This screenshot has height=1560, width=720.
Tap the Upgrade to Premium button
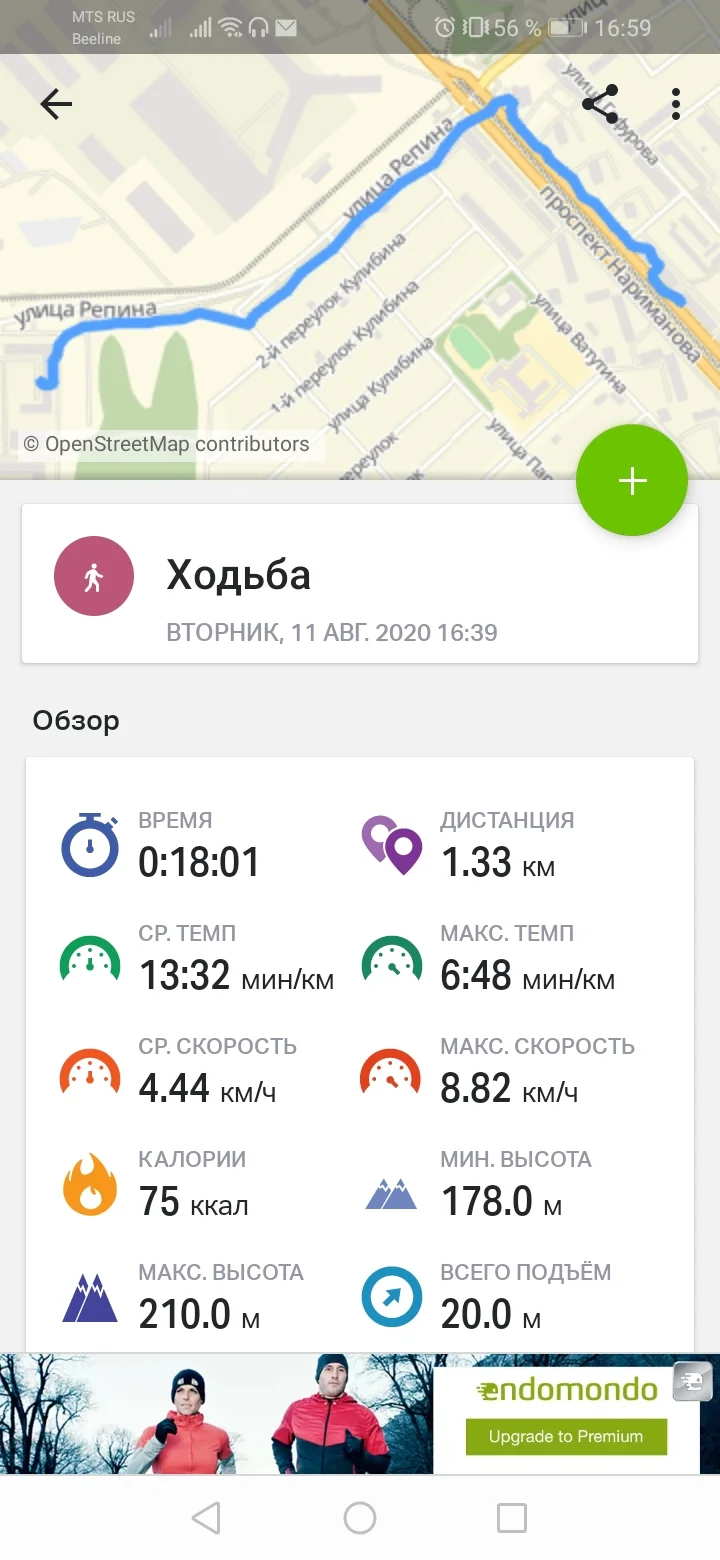(x=566, y=1436)
